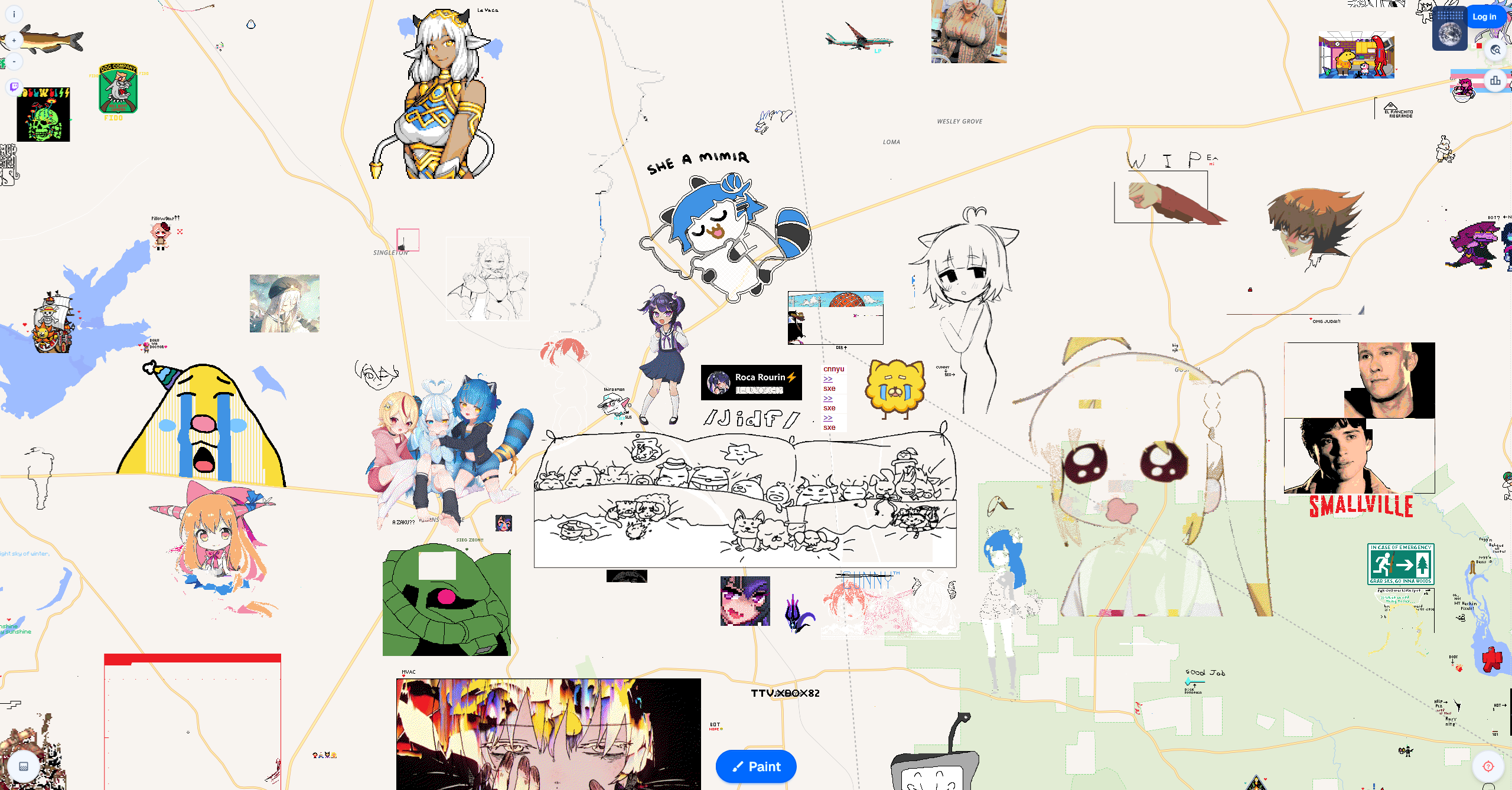This screenshot has height=790, width=1512.
Task: Open the globe search icon
Action: click(1495, 50)
